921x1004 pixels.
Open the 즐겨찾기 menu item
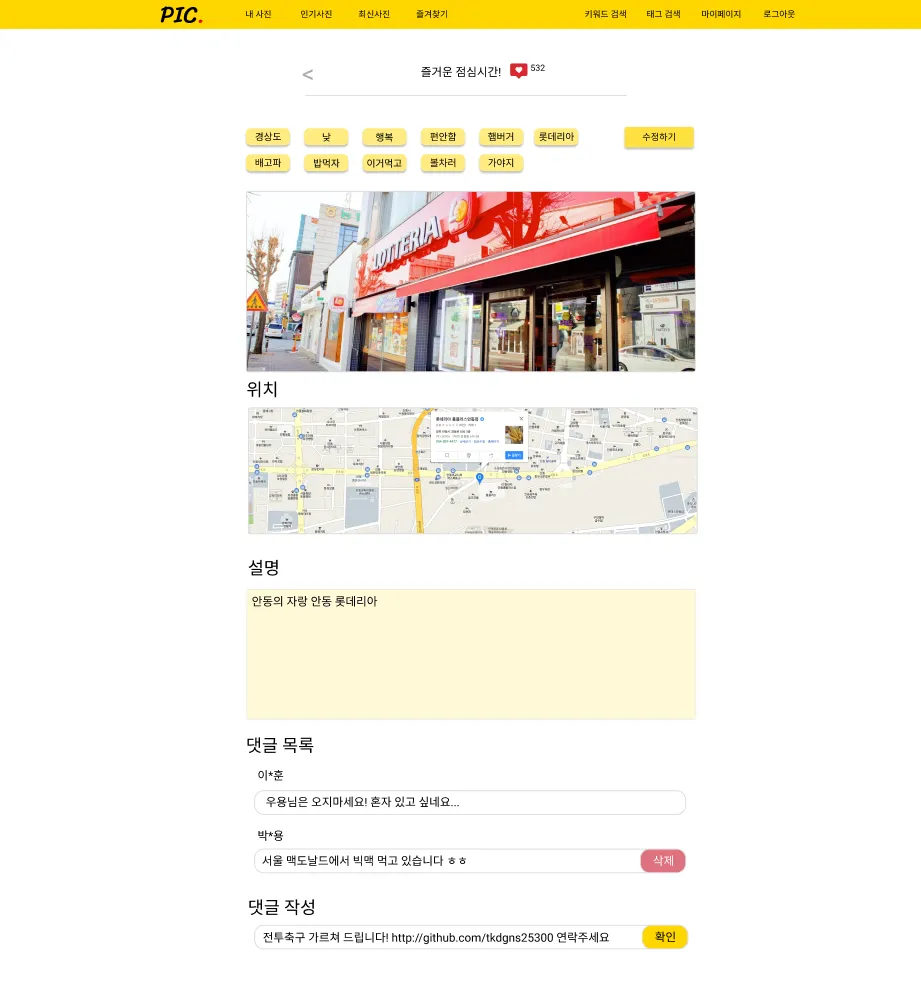click(x=429, y=14)
